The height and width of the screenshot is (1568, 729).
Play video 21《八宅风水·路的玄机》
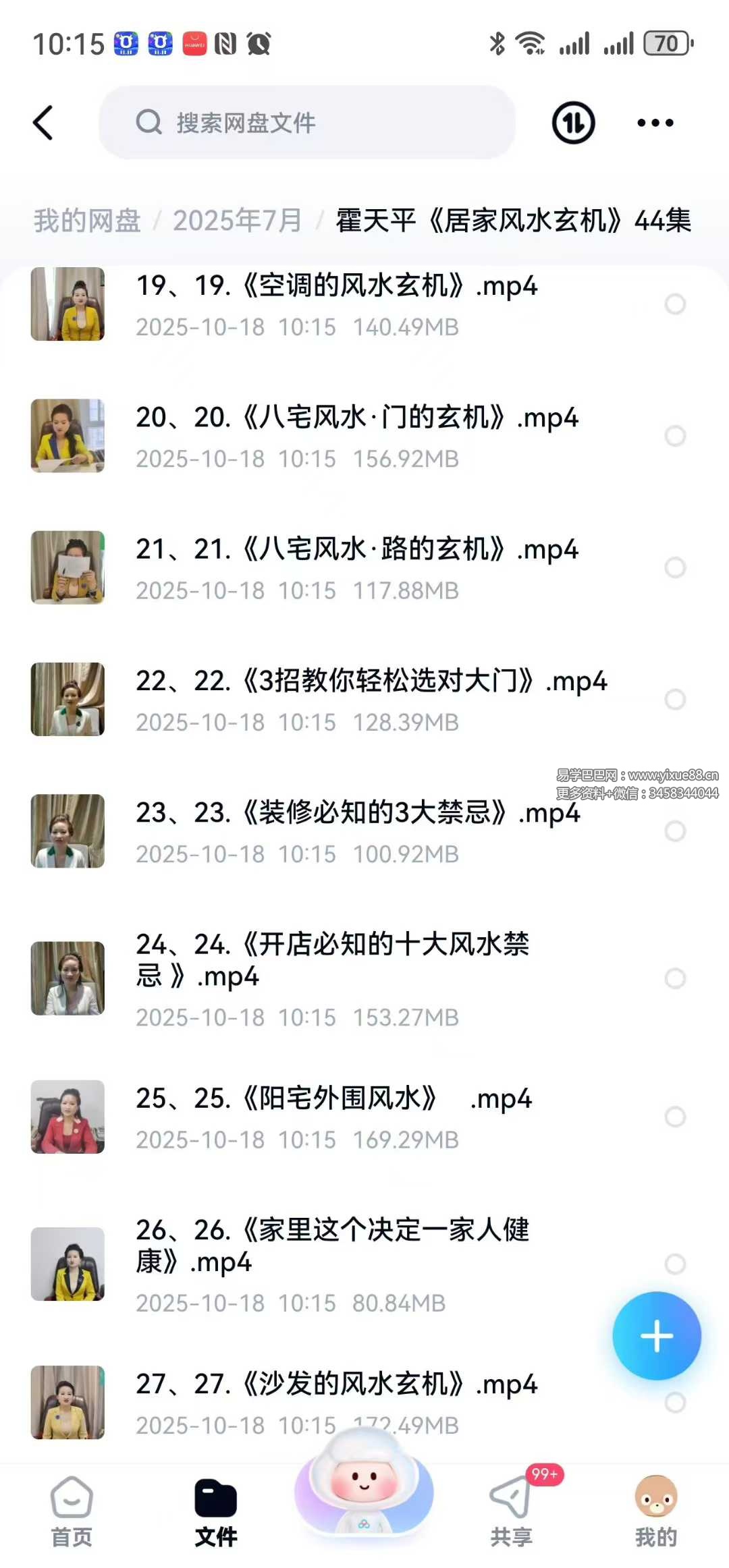click(356, 550)
